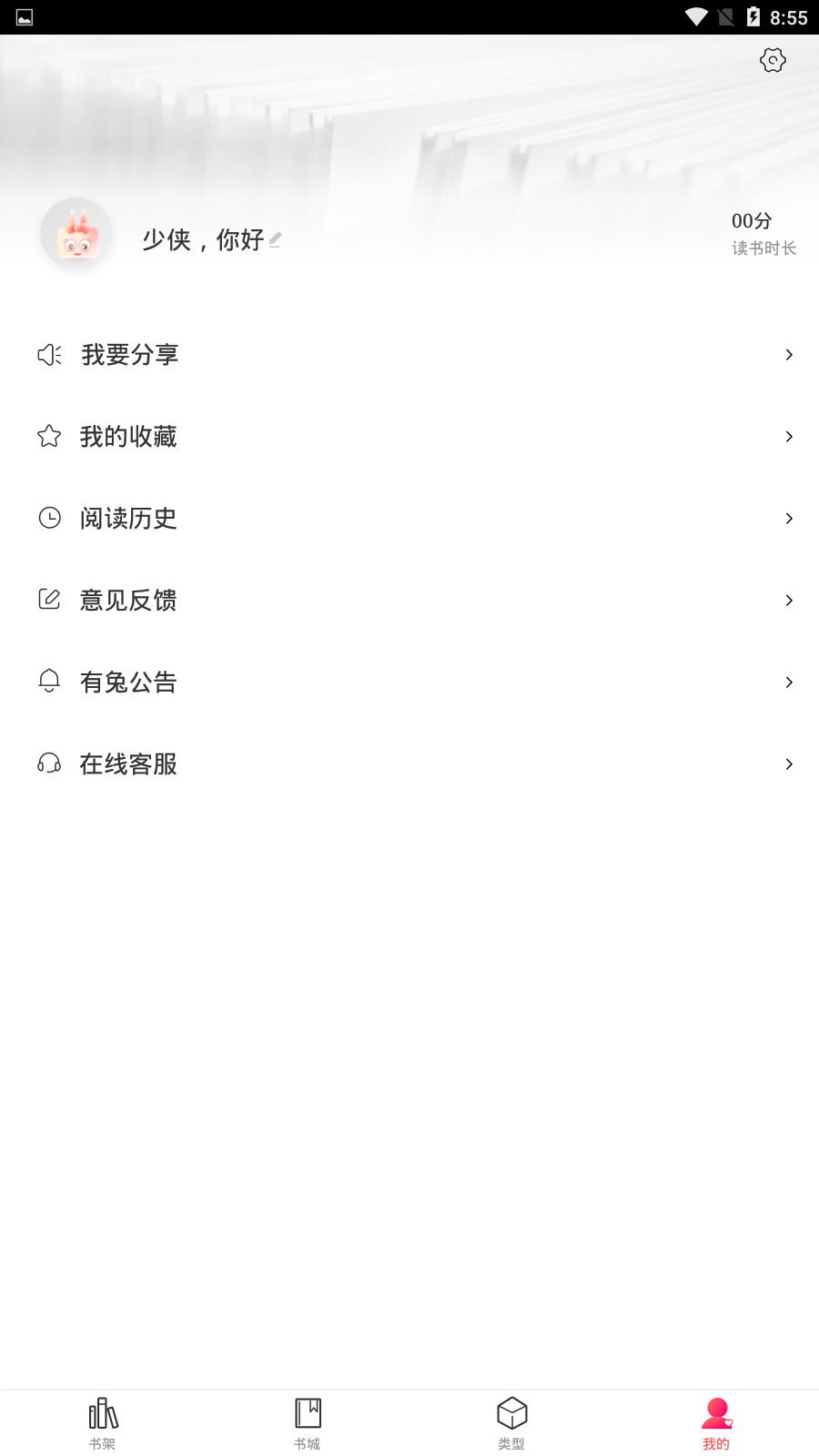Expand the 在线客服 row chevron
819x1456 pixels.
coord(788,763)
